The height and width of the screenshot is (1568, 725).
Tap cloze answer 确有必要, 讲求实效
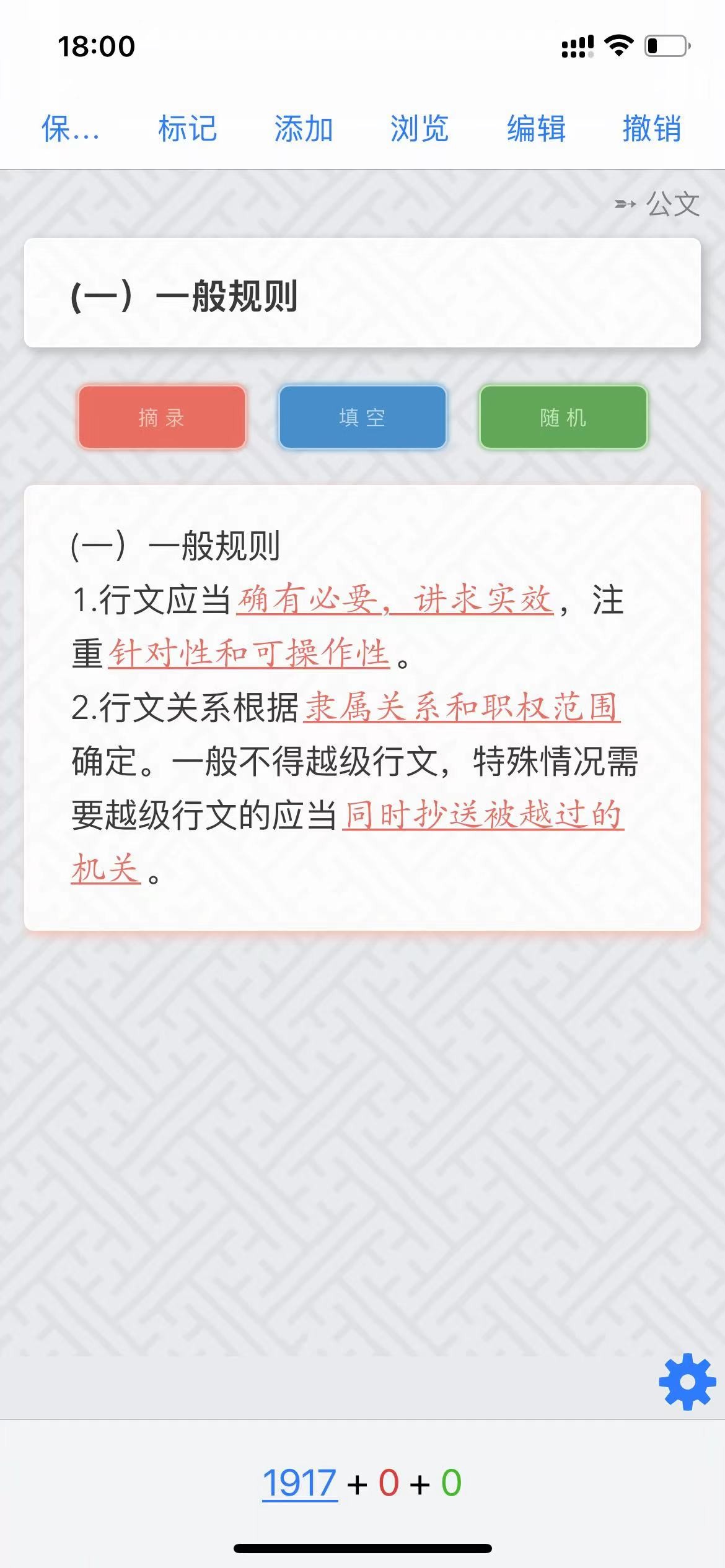pos(395,599)
